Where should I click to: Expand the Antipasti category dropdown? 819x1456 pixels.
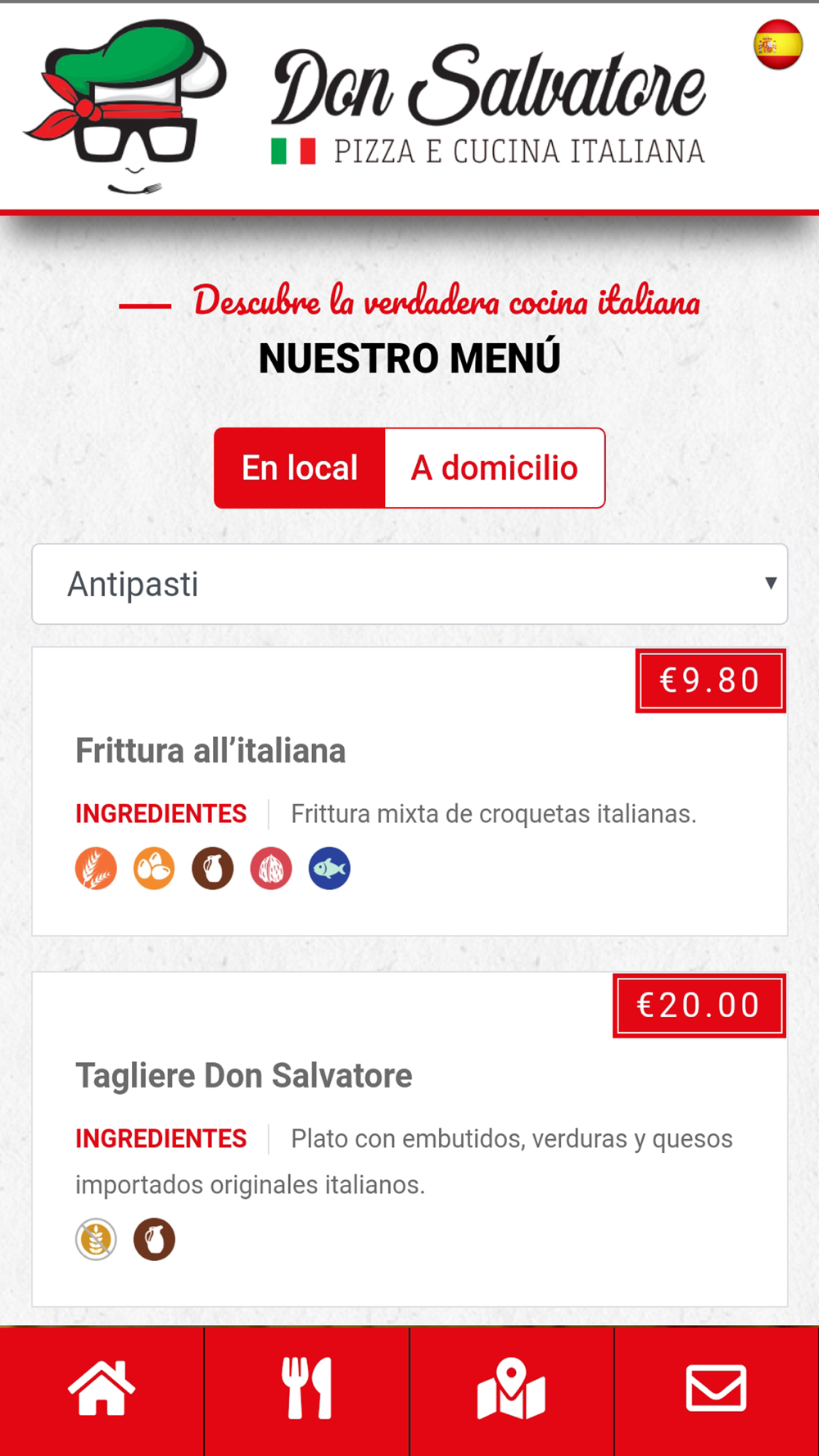[409, 584]
